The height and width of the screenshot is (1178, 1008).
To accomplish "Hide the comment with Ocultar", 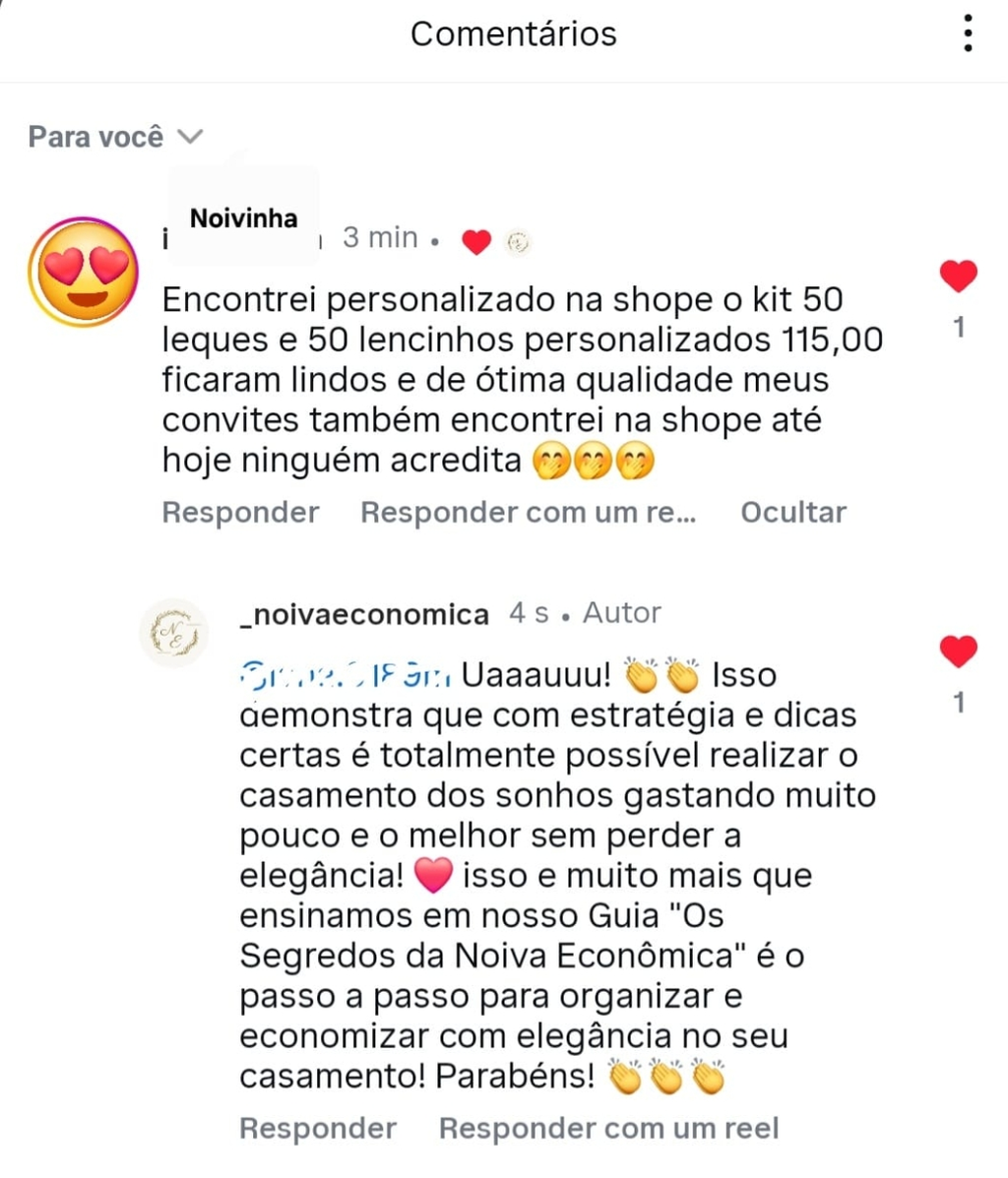I will tap(793, 513).
